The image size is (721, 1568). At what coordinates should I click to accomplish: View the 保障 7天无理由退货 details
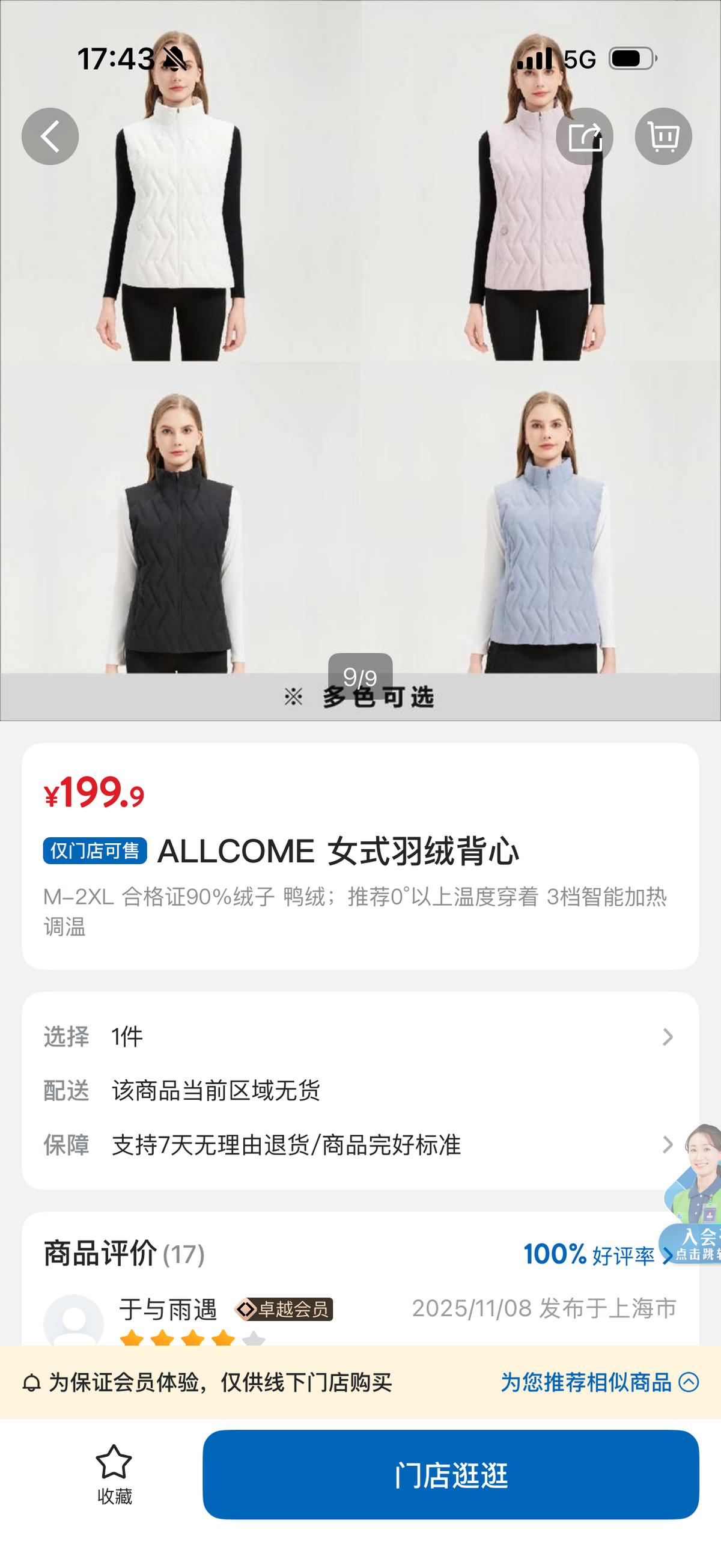pyautogui.click(x=359, y=1145)
